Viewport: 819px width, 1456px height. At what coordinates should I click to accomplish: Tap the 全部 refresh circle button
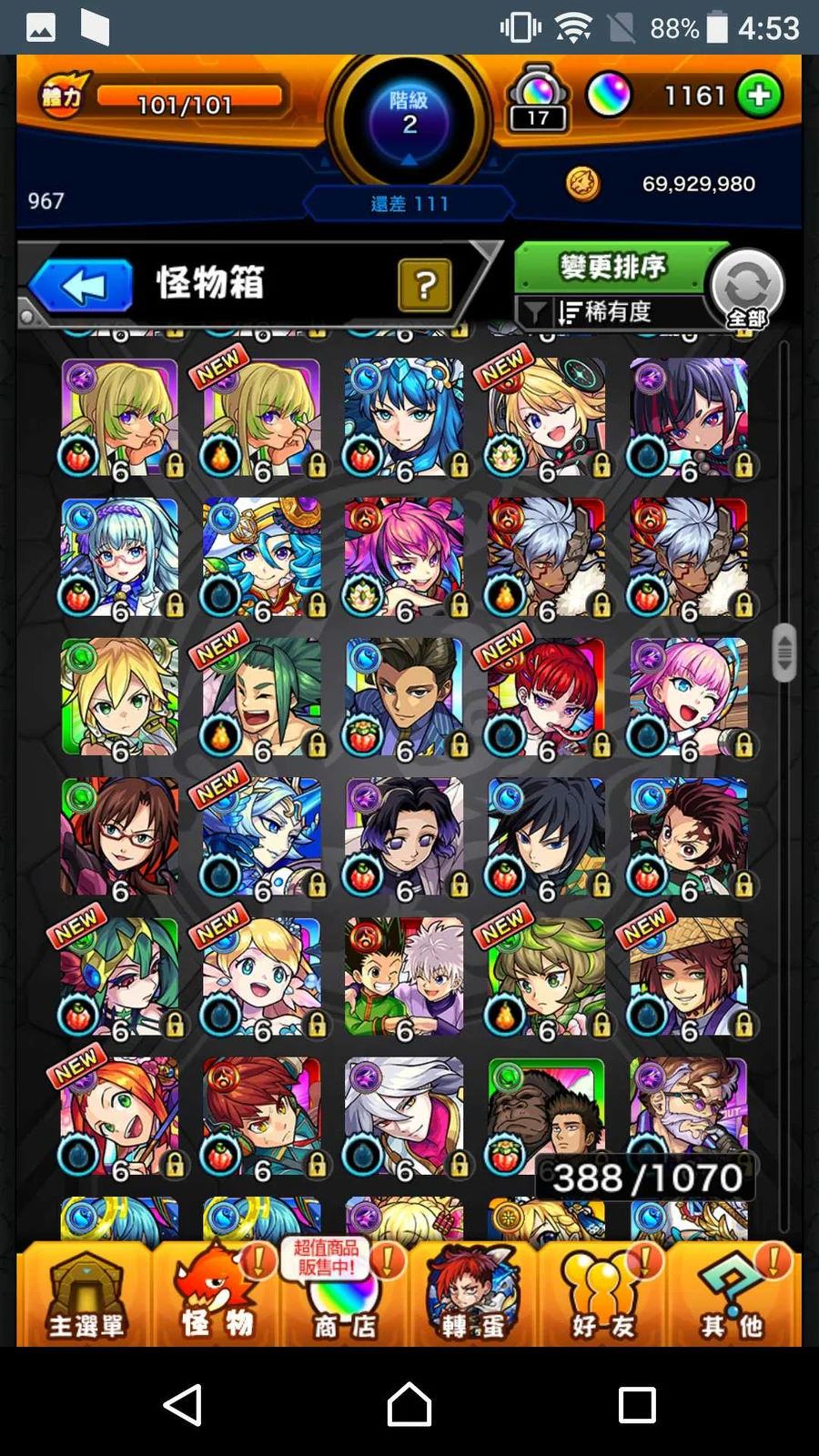[747, 288]
